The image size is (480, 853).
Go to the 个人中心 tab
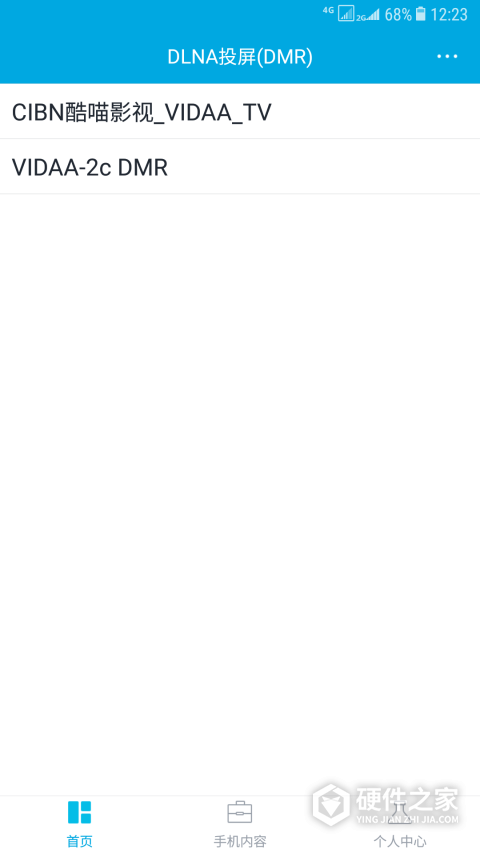pyautogui.click(x=400, y=824)
